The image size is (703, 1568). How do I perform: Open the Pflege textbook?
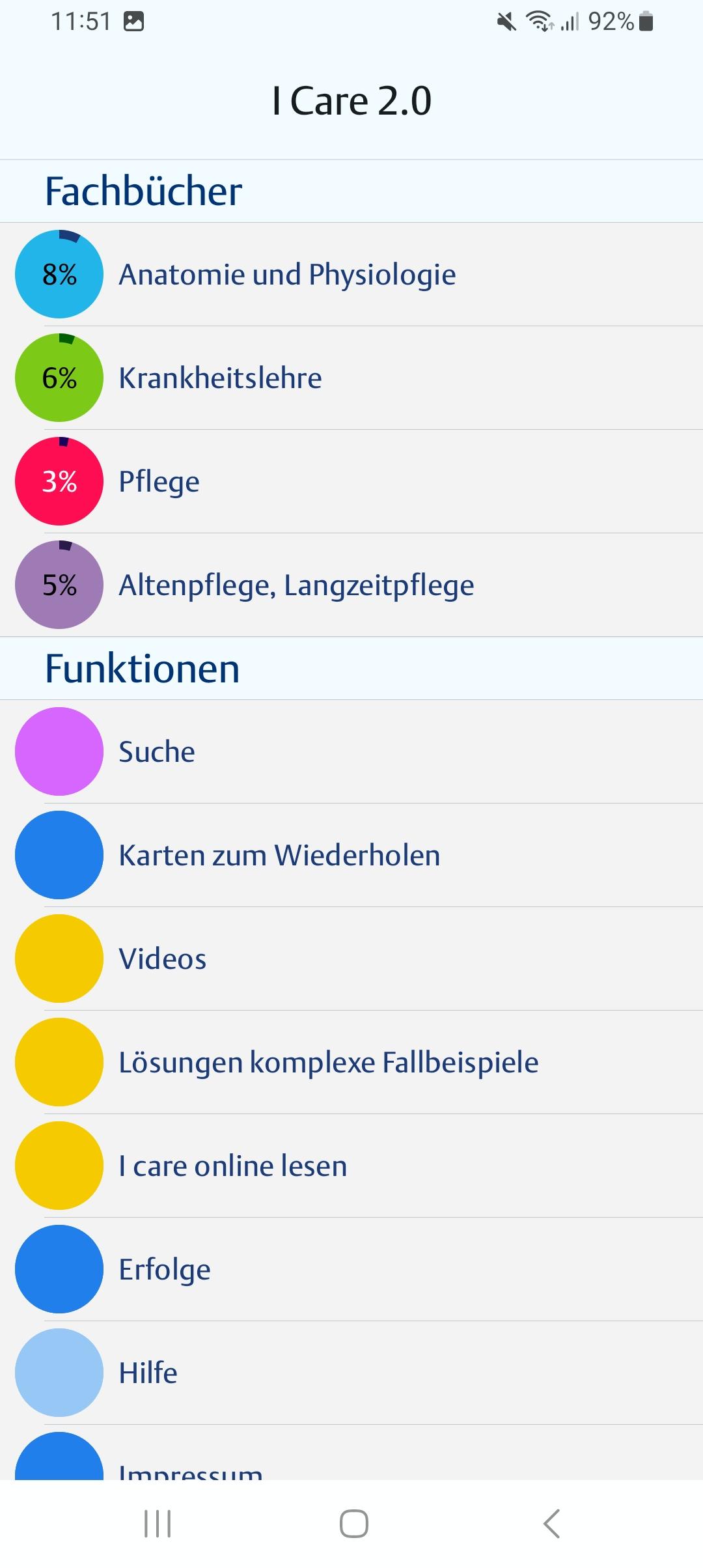click(x=159, y=481)
